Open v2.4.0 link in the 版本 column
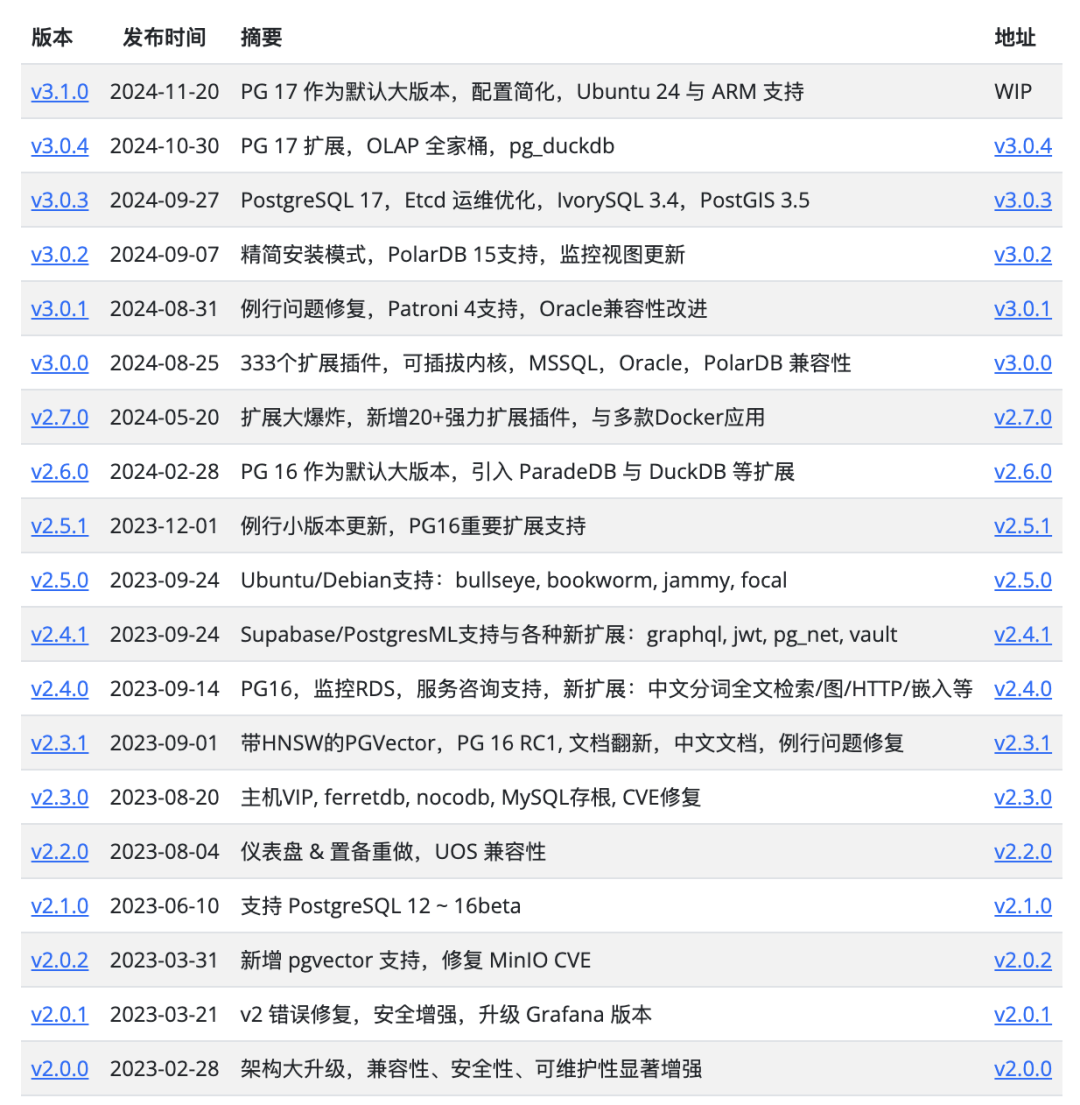Image resolution: width=1080 pixels, height=1105 pixels. (59, 688)
